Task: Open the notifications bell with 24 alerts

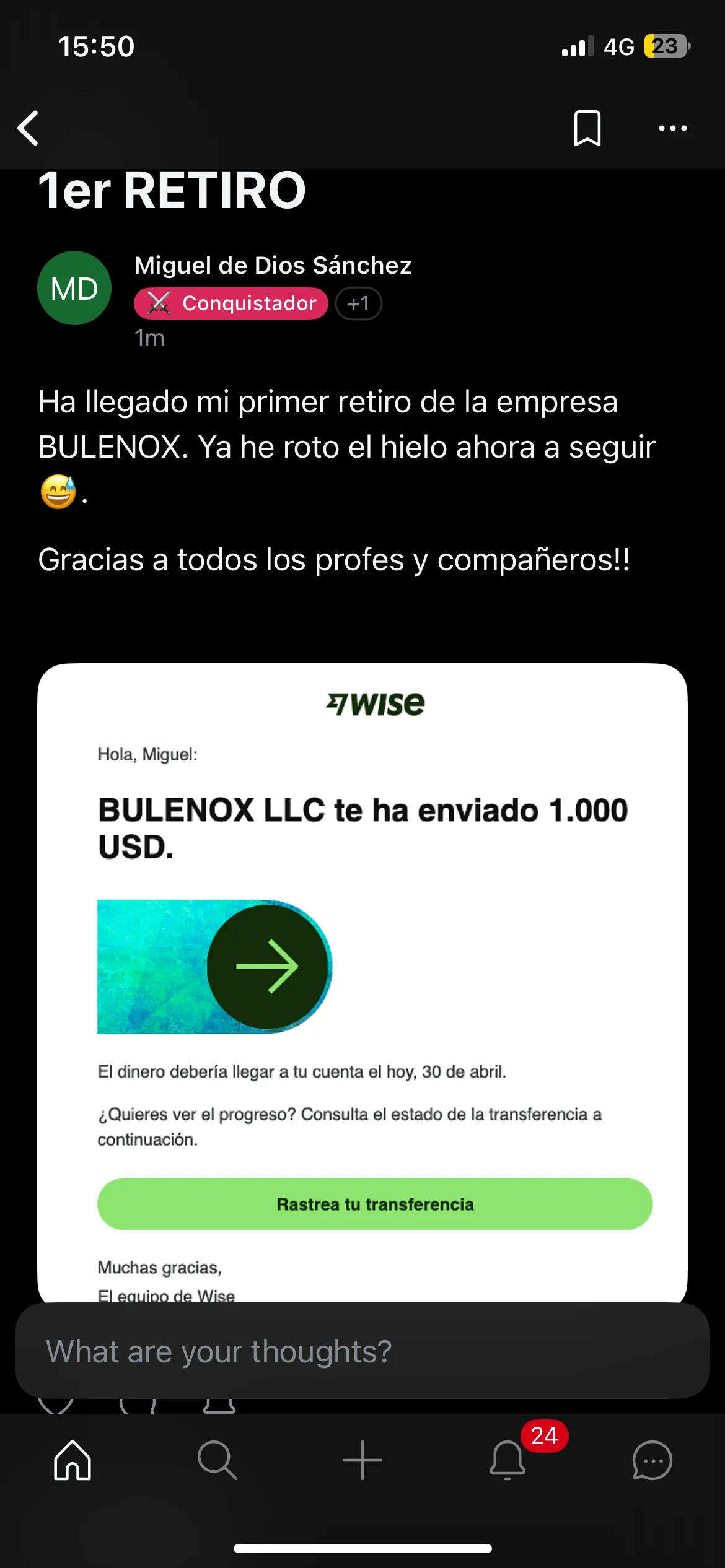Action: tap(508, 1460)
